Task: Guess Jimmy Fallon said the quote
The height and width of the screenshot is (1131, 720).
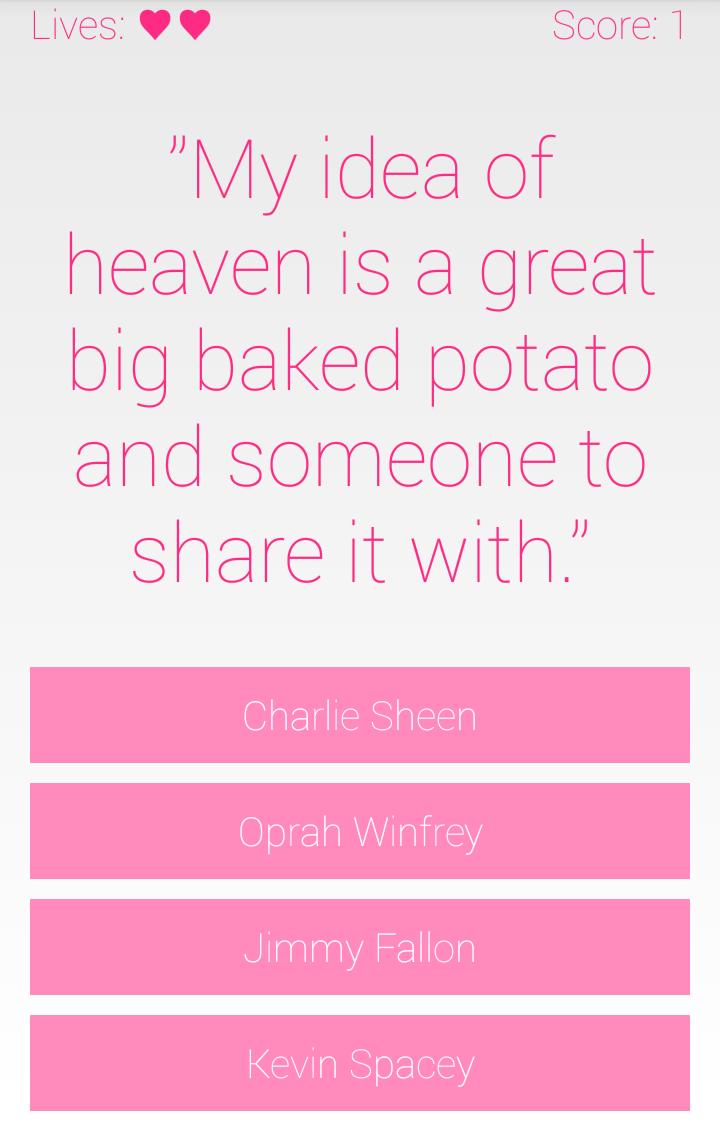Action: pos(360,947)
